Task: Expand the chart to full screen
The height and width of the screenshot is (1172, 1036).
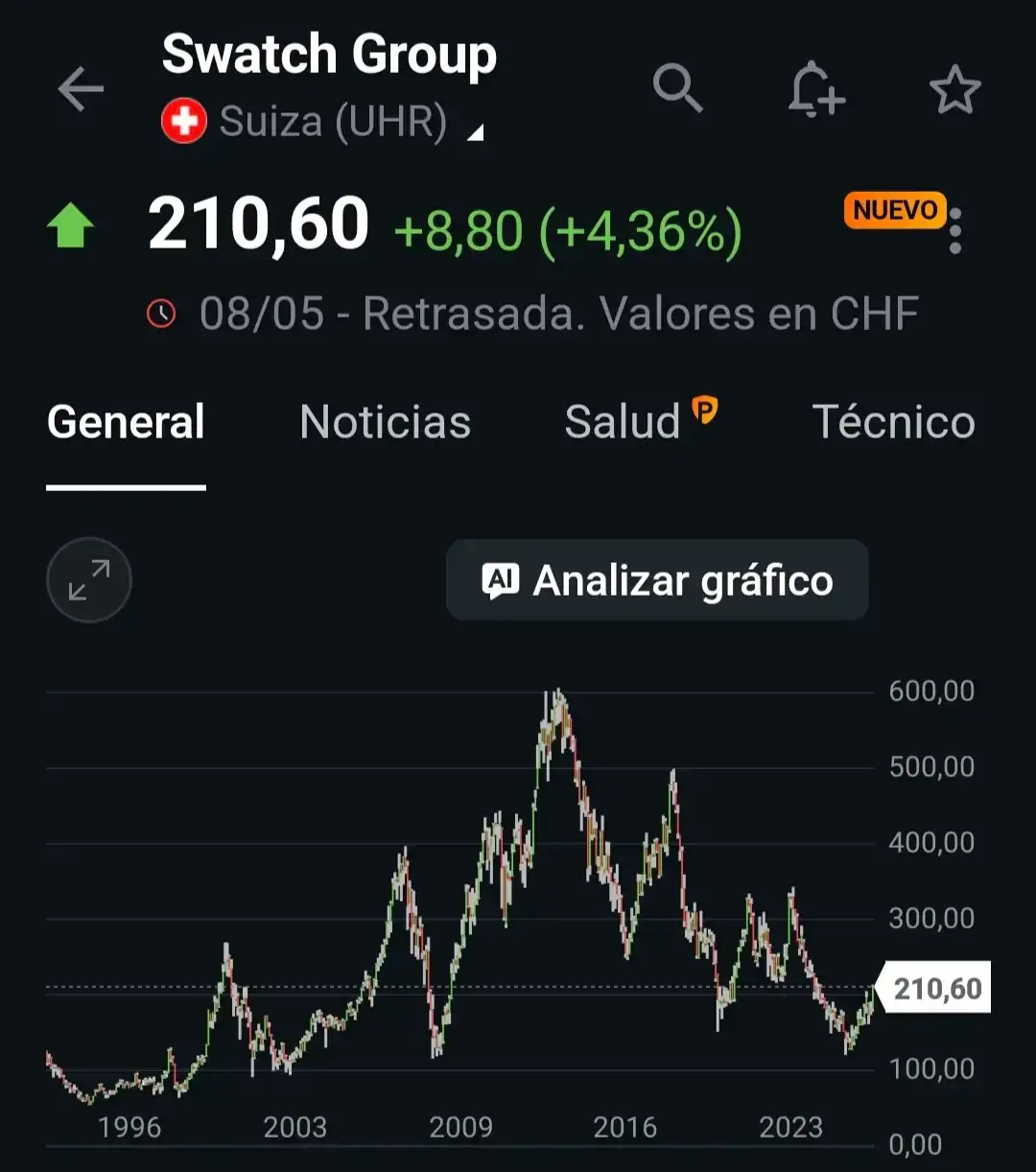Action: [x=89, y=580]
